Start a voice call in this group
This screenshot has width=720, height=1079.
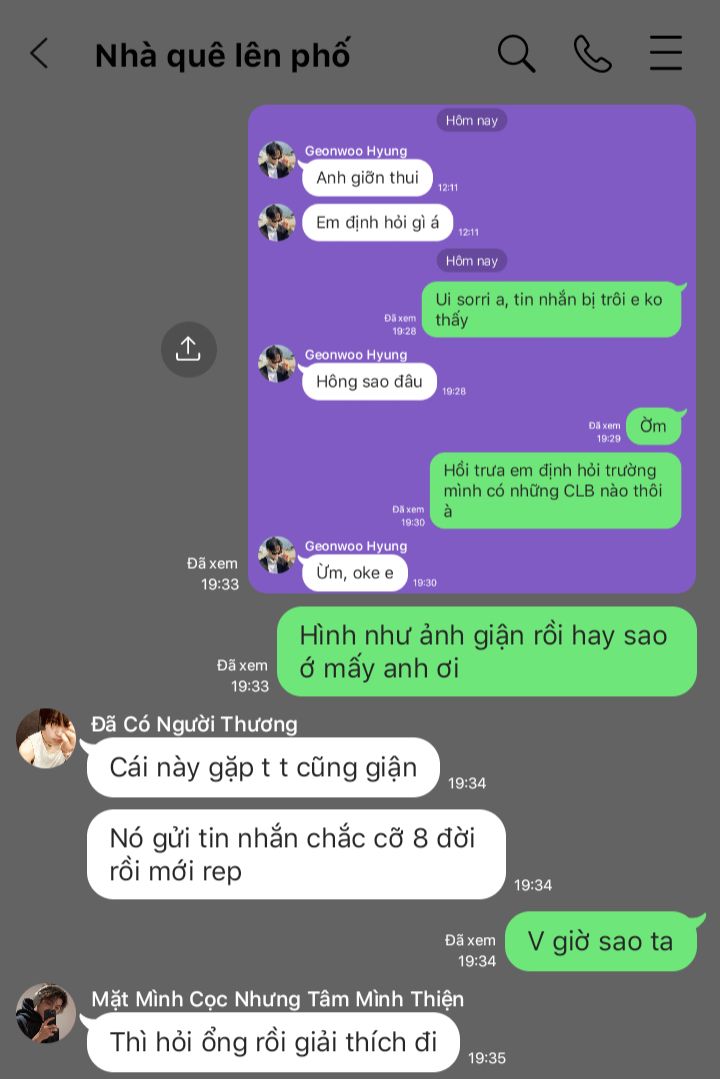[x=592, y=54]
